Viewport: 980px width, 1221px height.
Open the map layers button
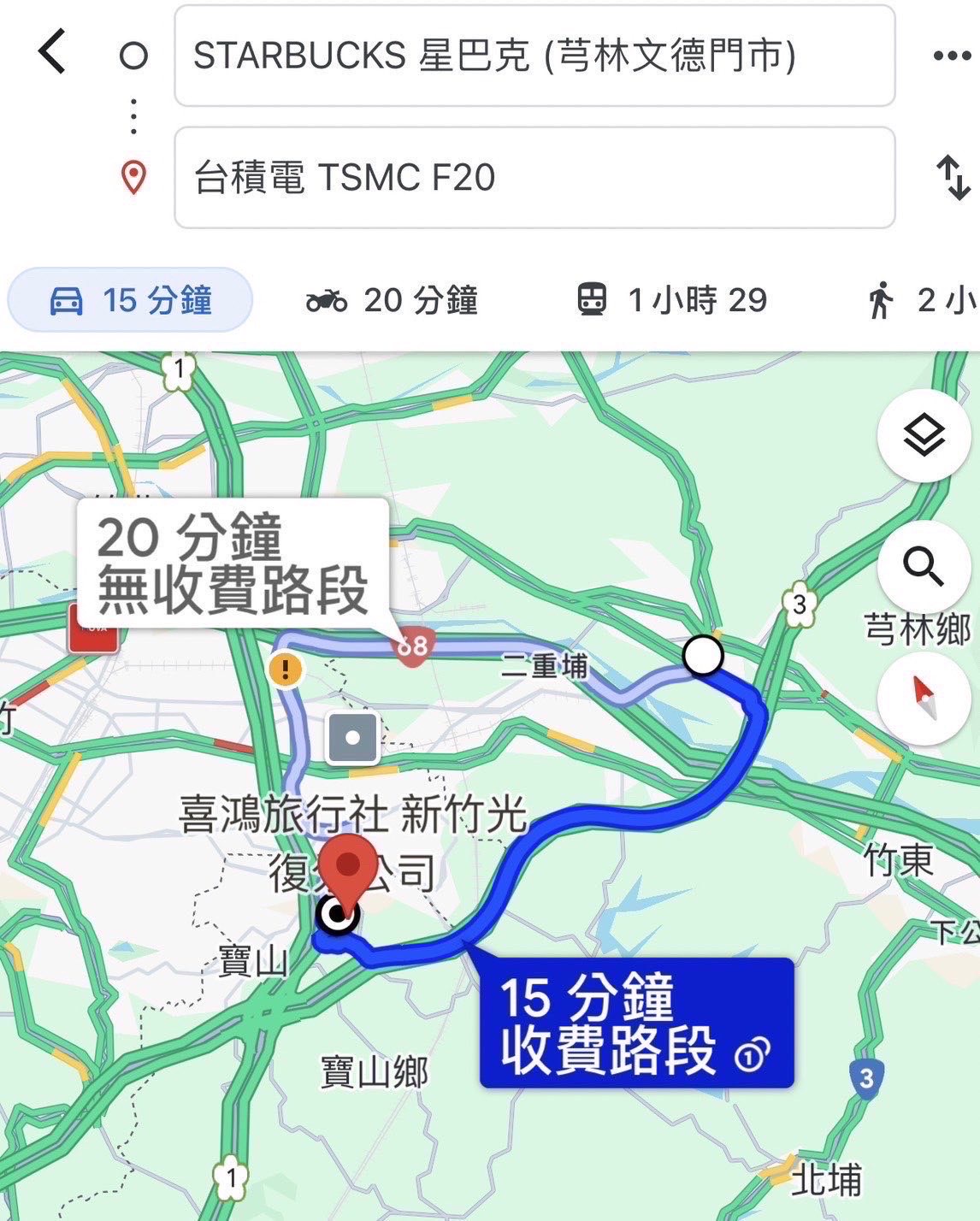(x=924, y=436)
